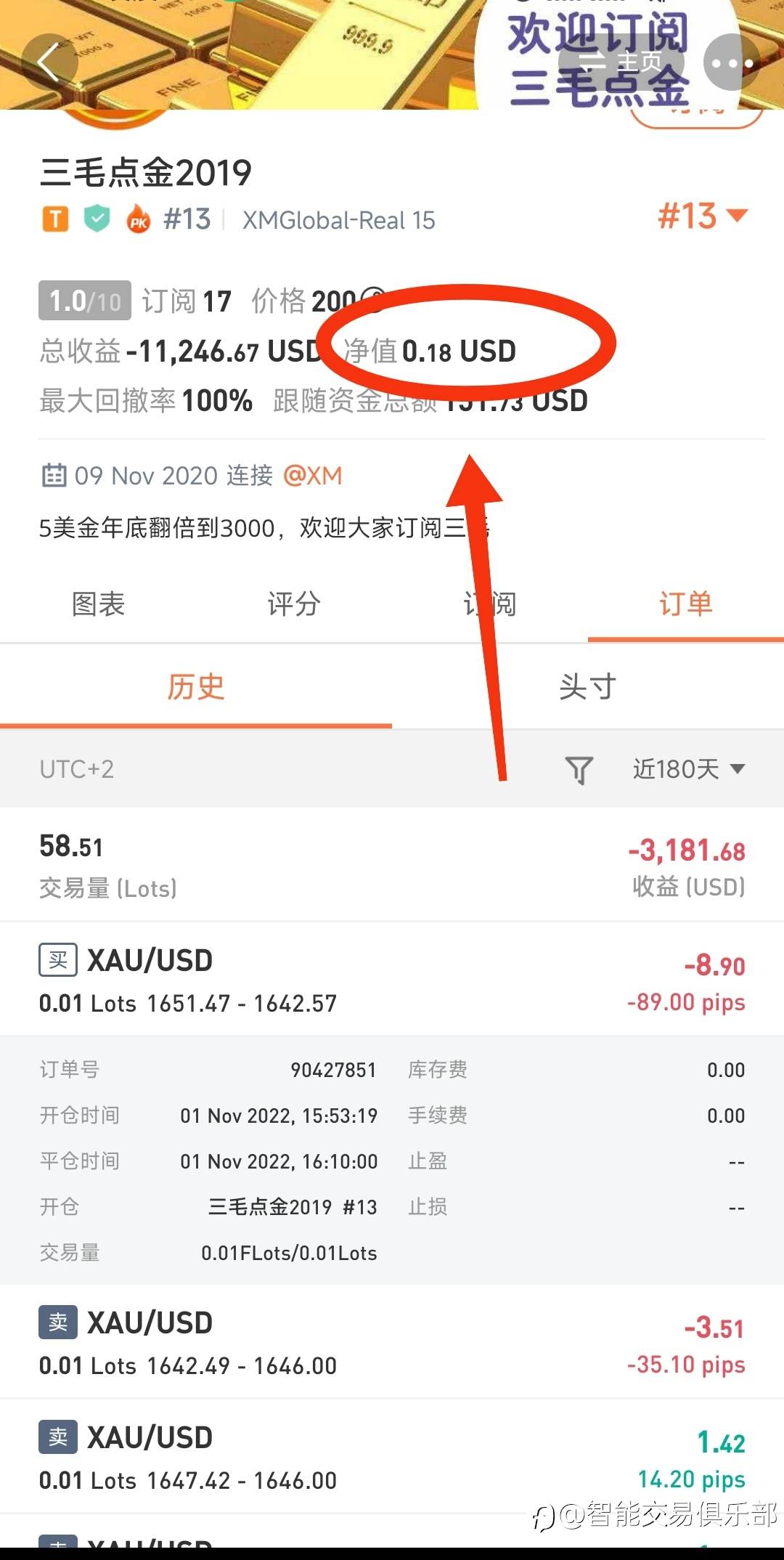Switch to the 图表 tab
The image size is (784, 1560).
pos(98,604)
